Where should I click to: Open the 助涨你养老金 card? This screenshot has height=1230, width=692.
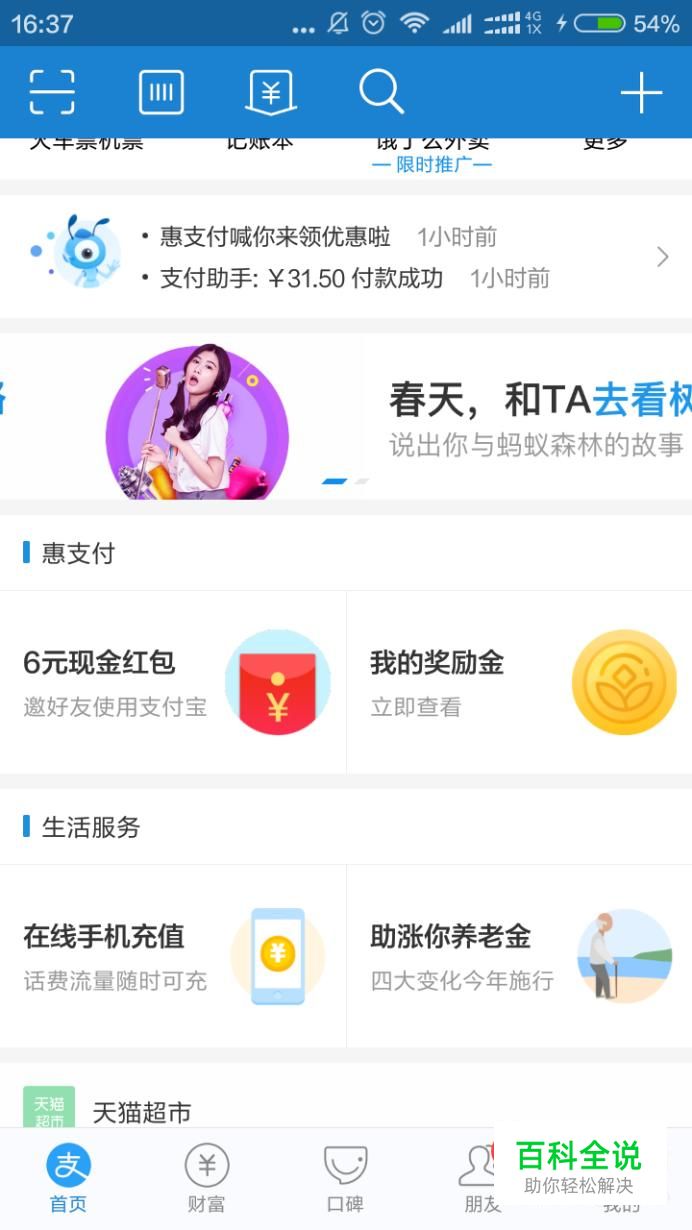click(x=519, y=955)
